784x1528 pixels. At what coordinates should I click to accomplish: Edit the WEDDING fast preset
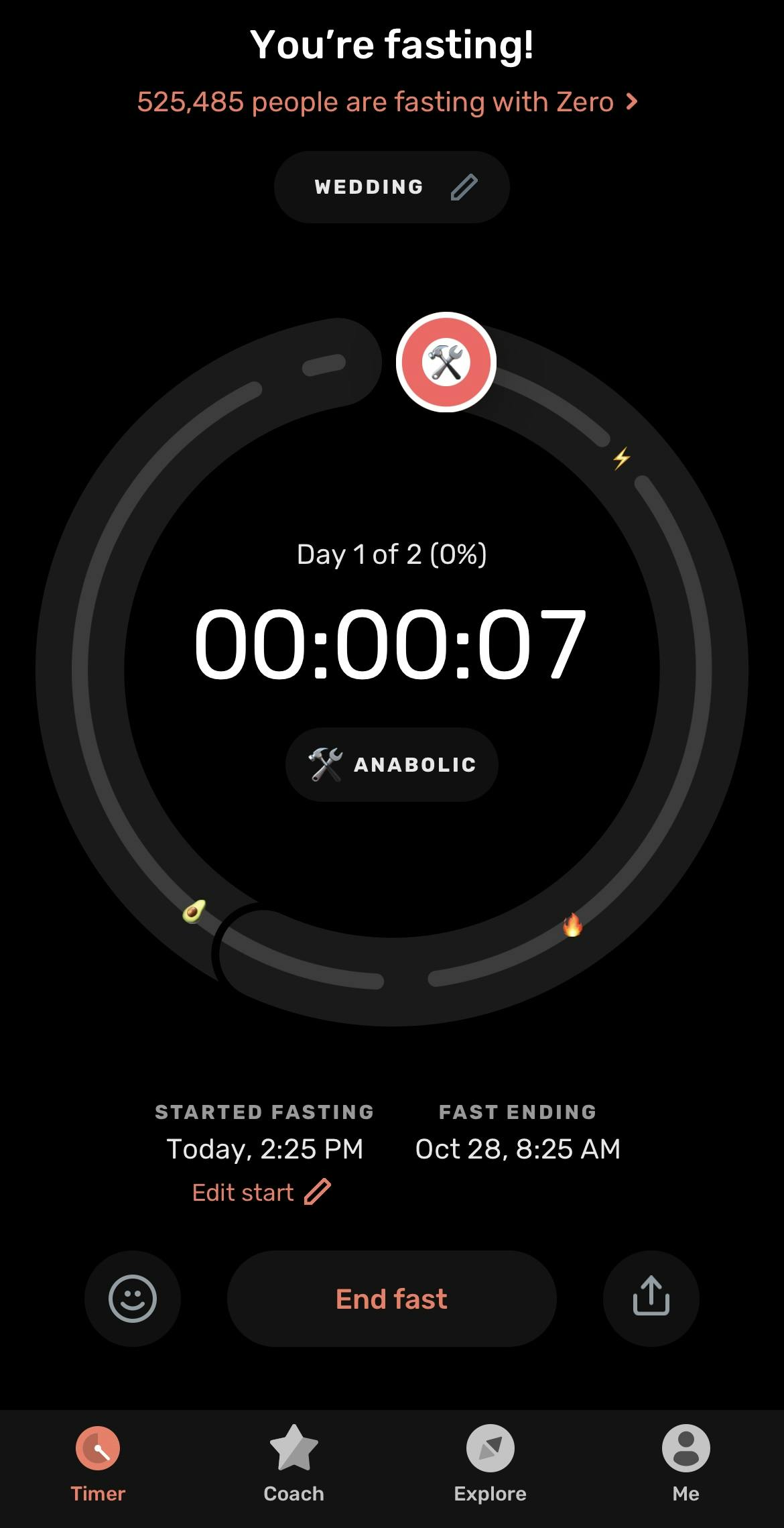pos(392,187)
